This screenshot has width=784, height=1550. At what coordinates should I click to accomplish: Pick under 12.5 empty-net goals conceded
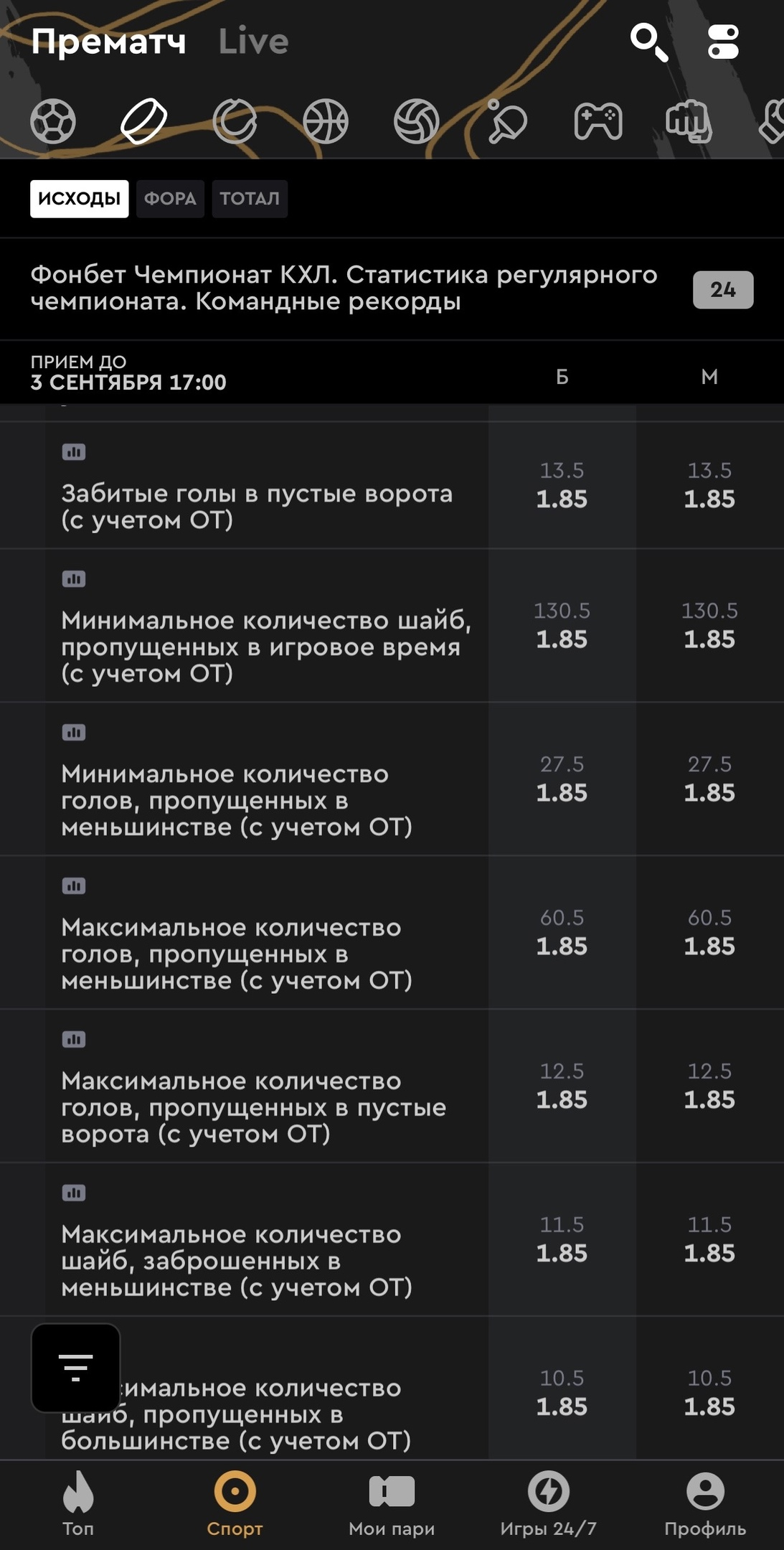(709, 1086)
